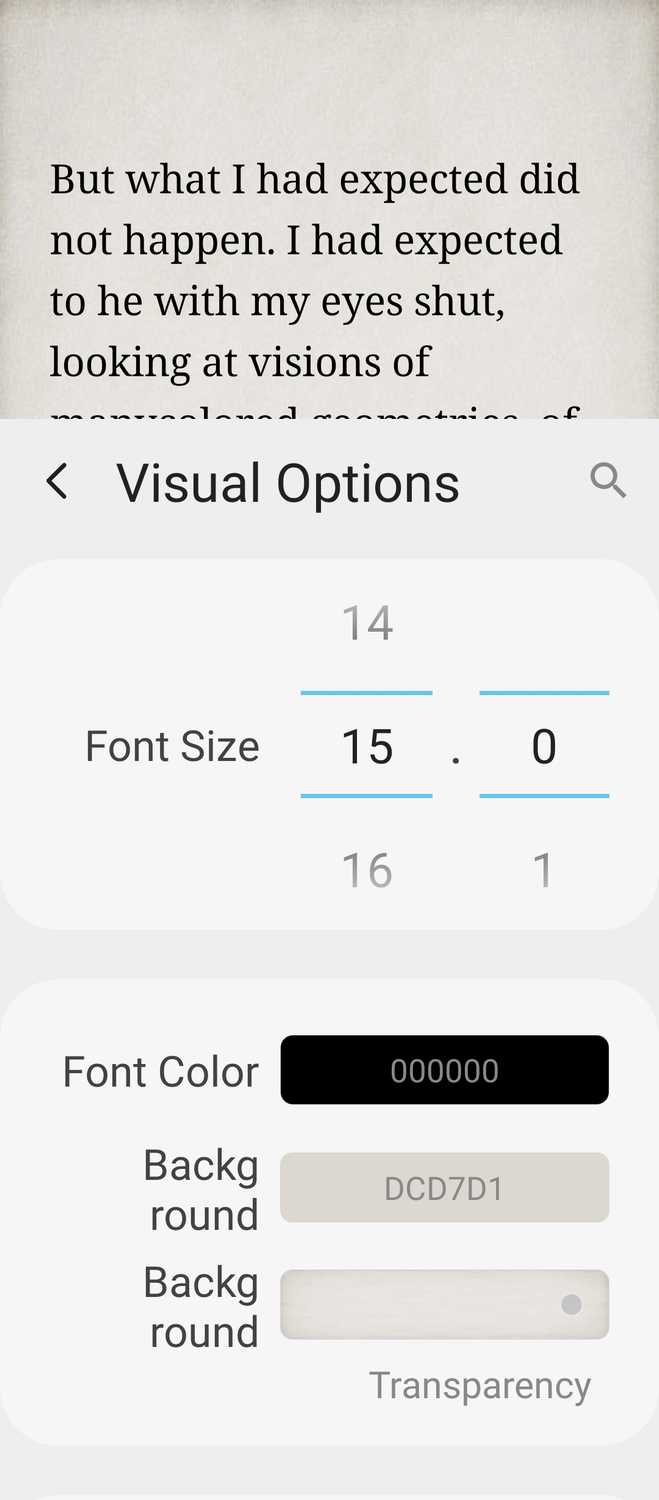Open the background texture selector
659x1500 pixels.
coord(444,1305)
